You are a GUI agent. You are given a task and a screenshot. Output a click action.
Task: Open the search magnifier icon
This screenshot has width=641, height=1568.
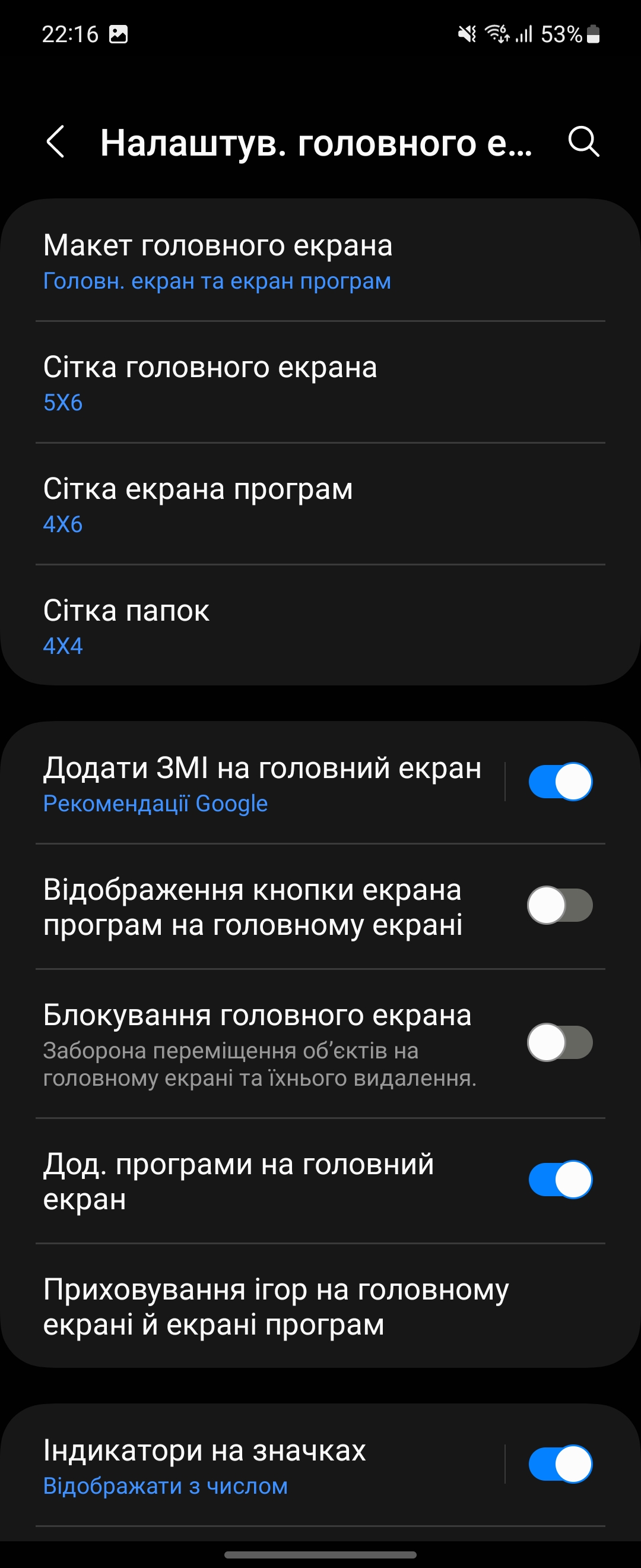(583, 143)
